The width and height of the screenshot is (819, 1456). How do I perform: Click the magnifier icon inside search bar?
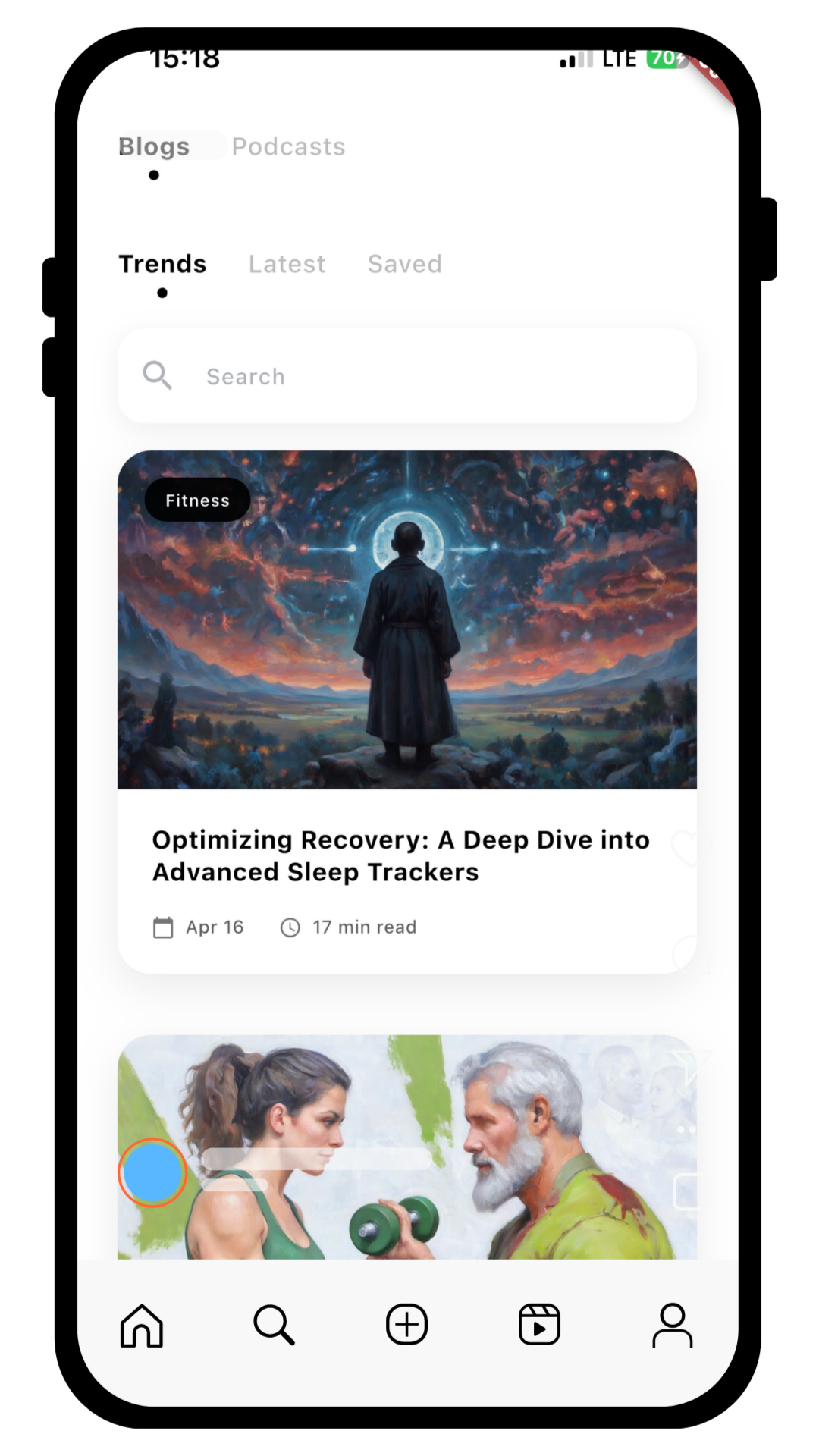(157, 375)
